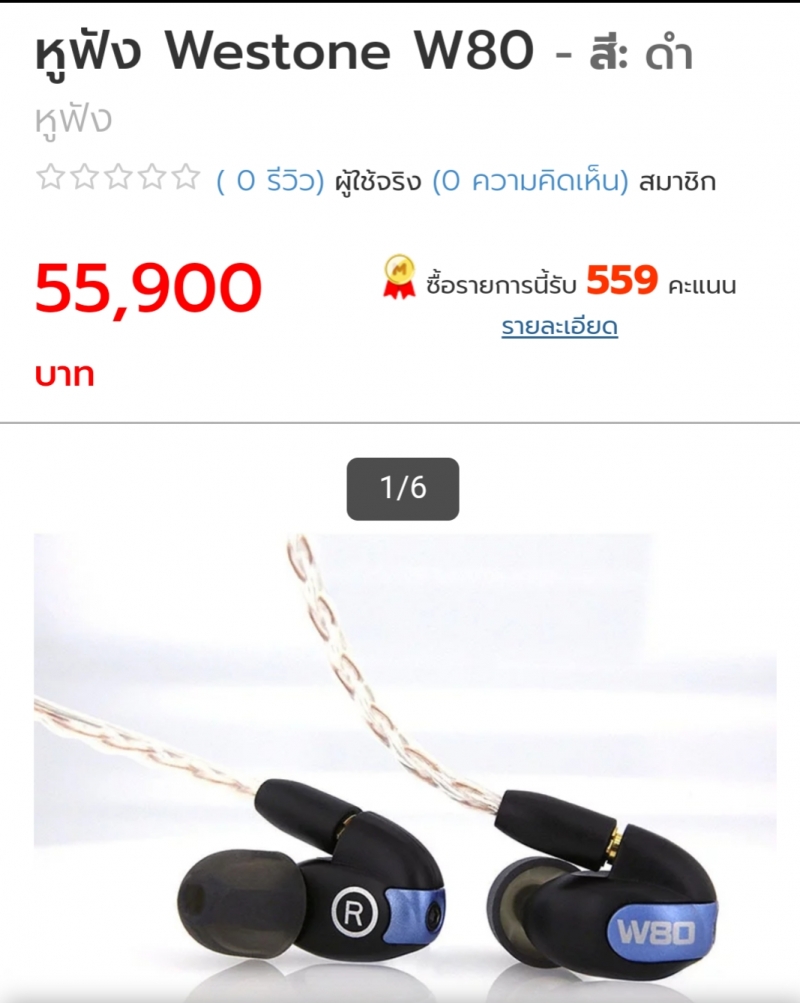
Task: Enlarge the Westone W80 product photo
Action: [x=404, y=760]
